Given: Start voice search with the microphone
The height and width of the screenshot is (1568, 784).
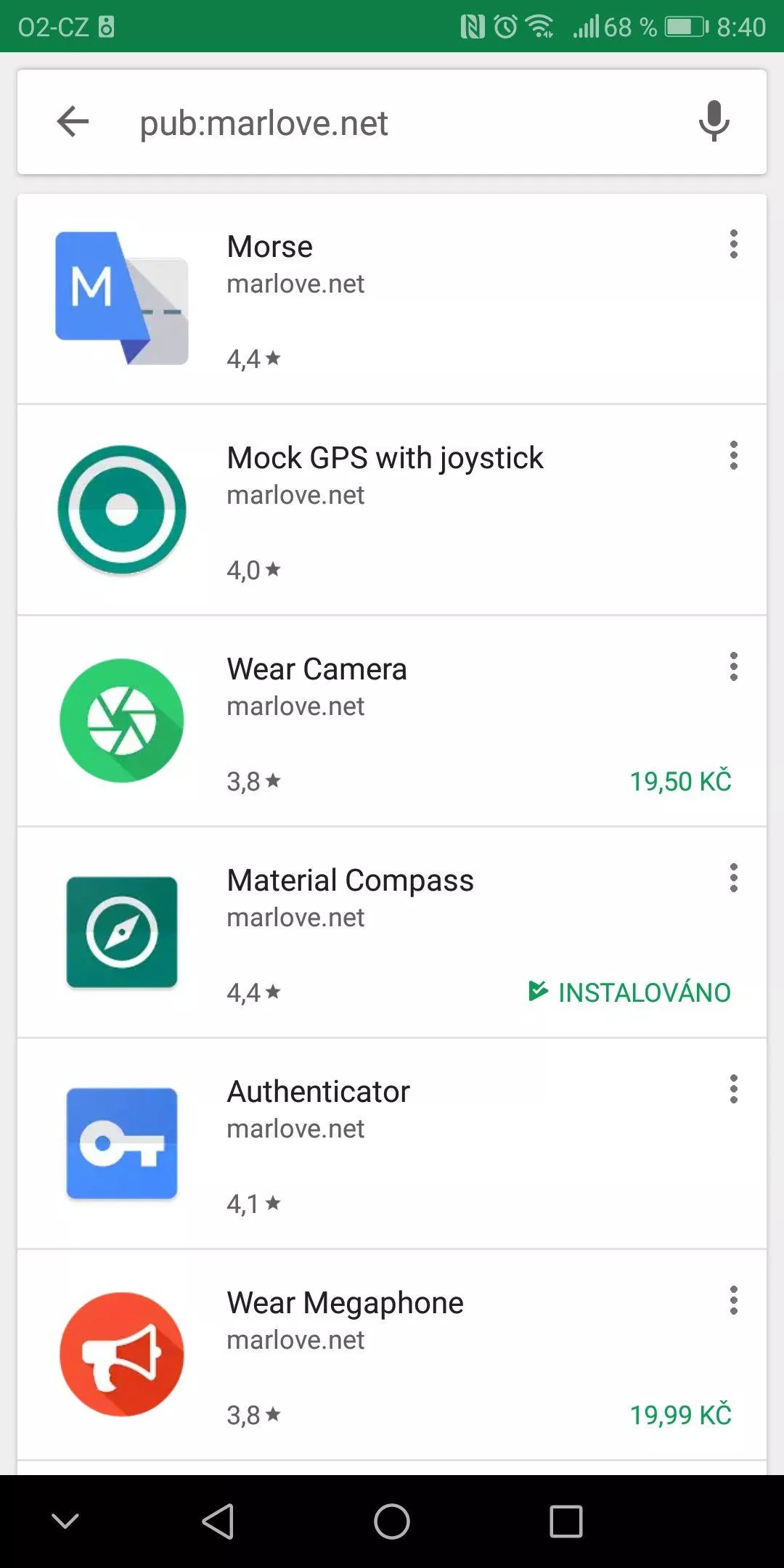Looking at the screenshot, I should pos(714,121).
